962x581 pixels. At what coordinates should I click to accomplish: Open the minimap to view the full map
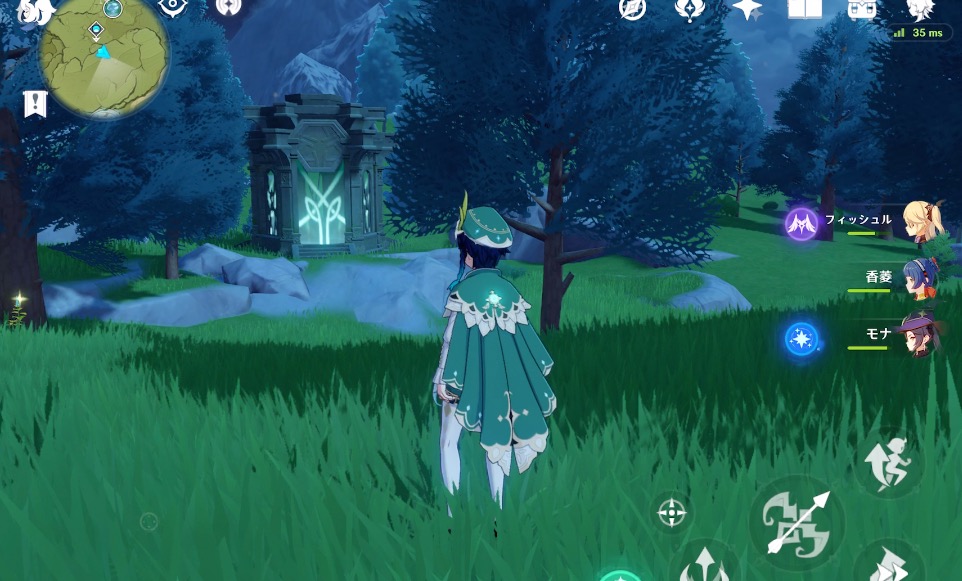click(104, 57)
